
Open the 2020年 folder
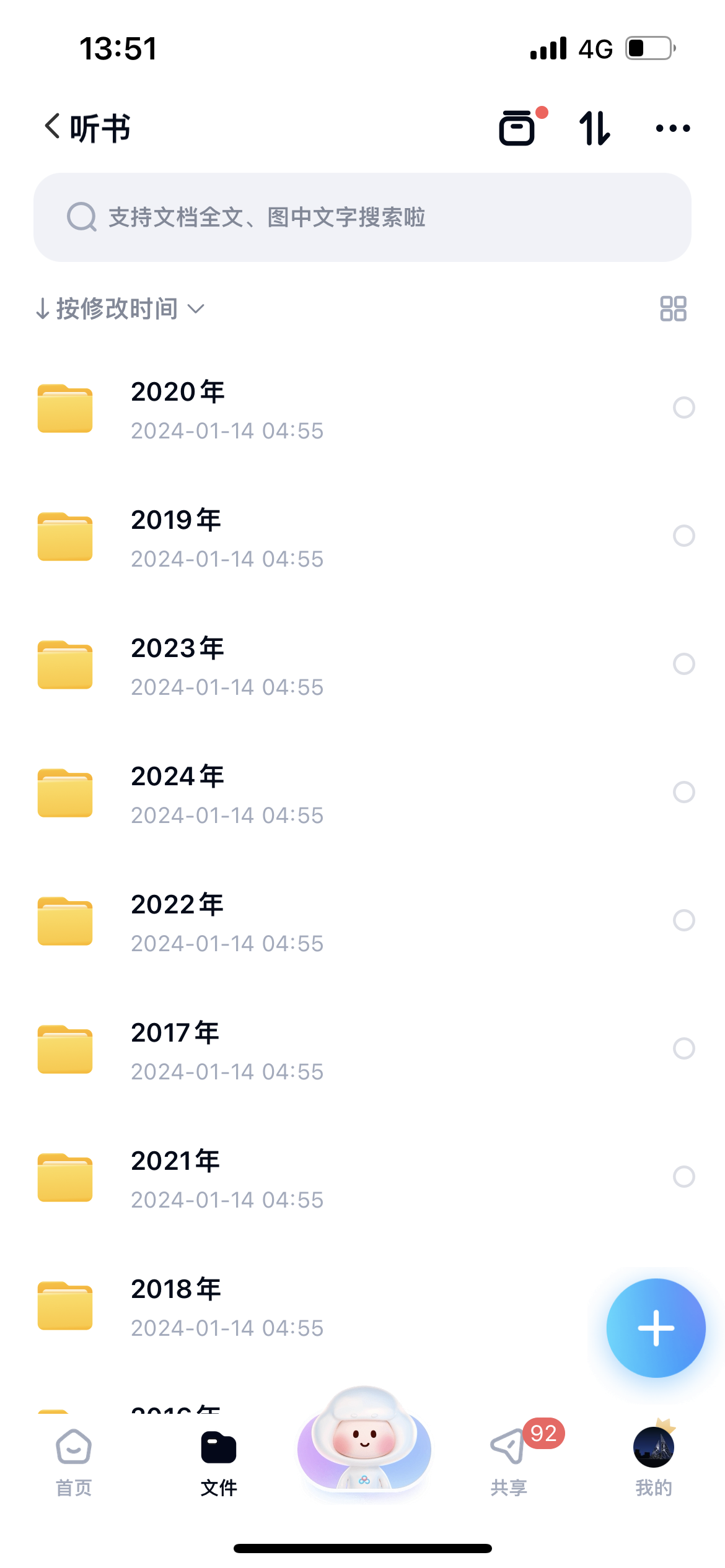tap(362, 409)
